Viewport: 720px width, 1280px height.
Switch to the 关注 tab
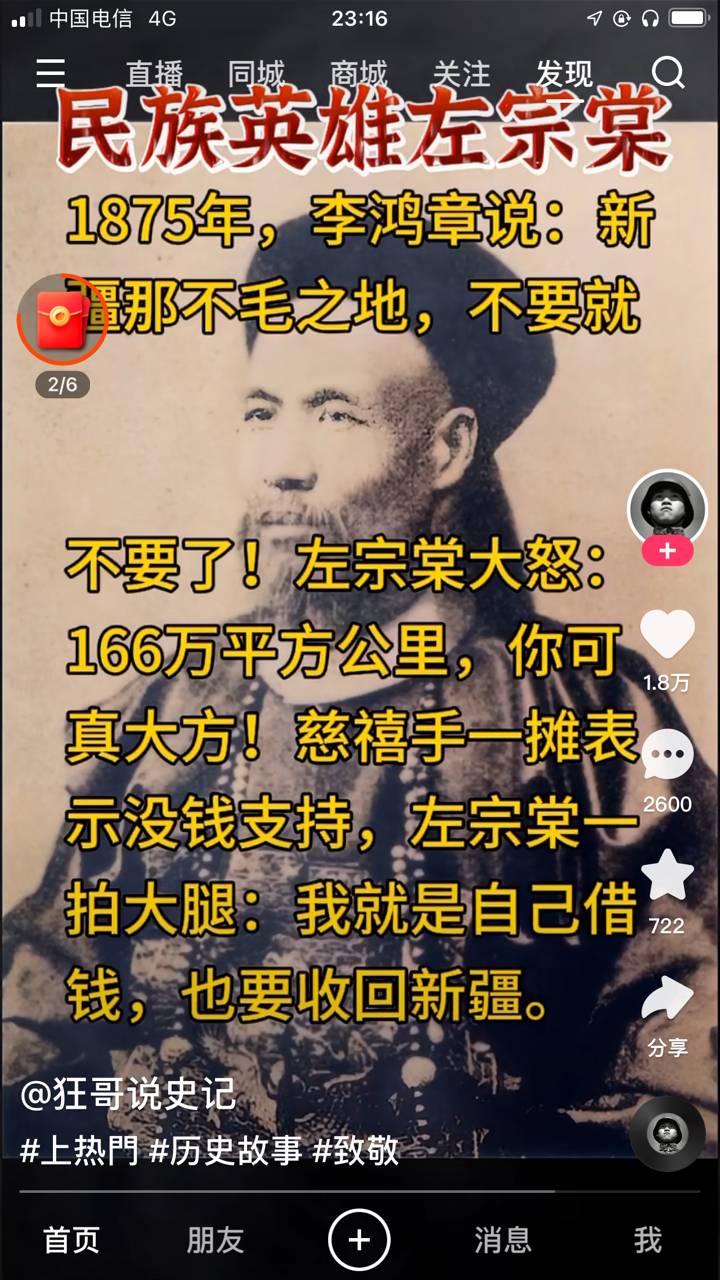(x=461, y=74)
